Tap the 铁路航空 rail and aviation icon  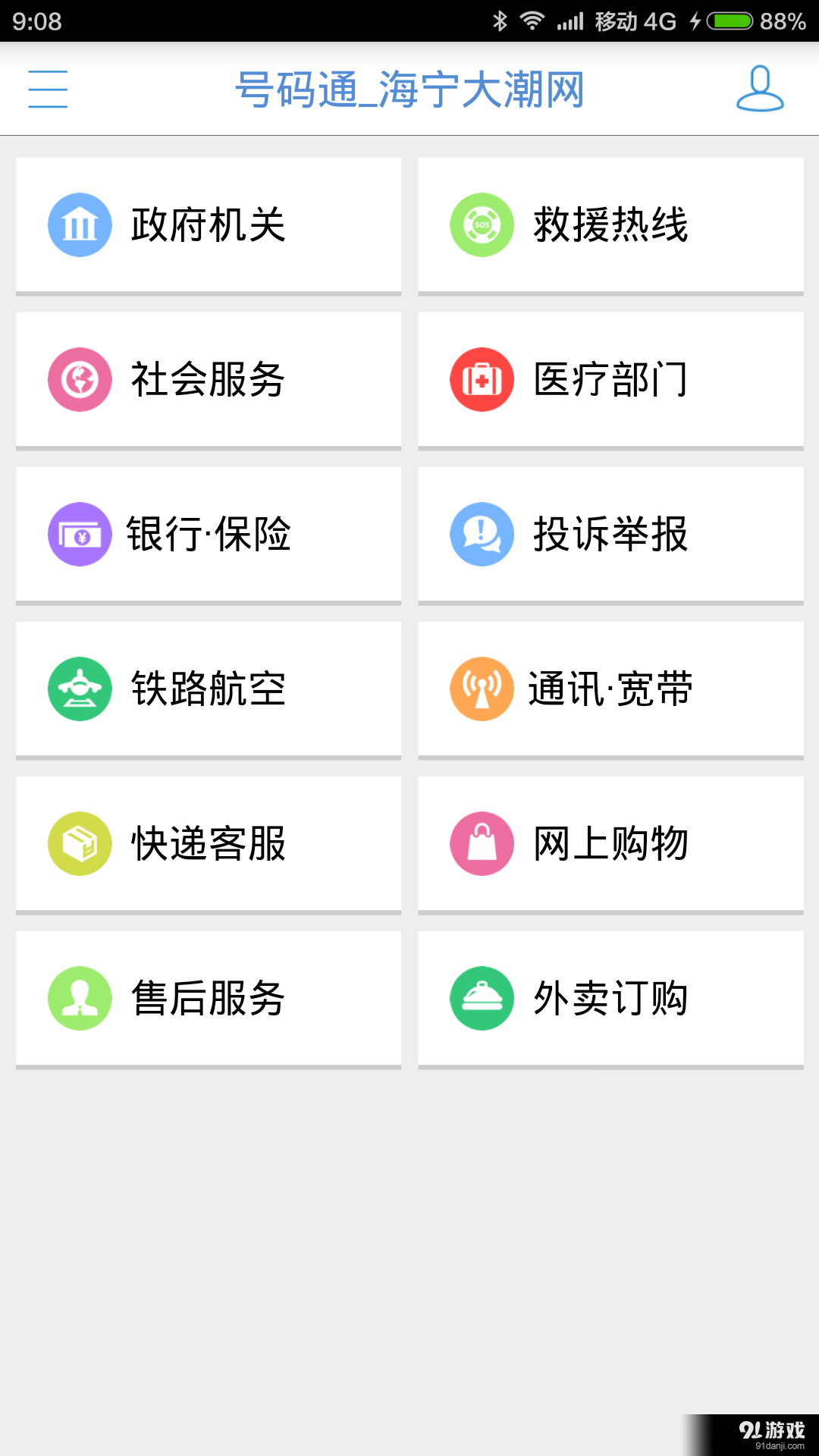click(80, 689)
